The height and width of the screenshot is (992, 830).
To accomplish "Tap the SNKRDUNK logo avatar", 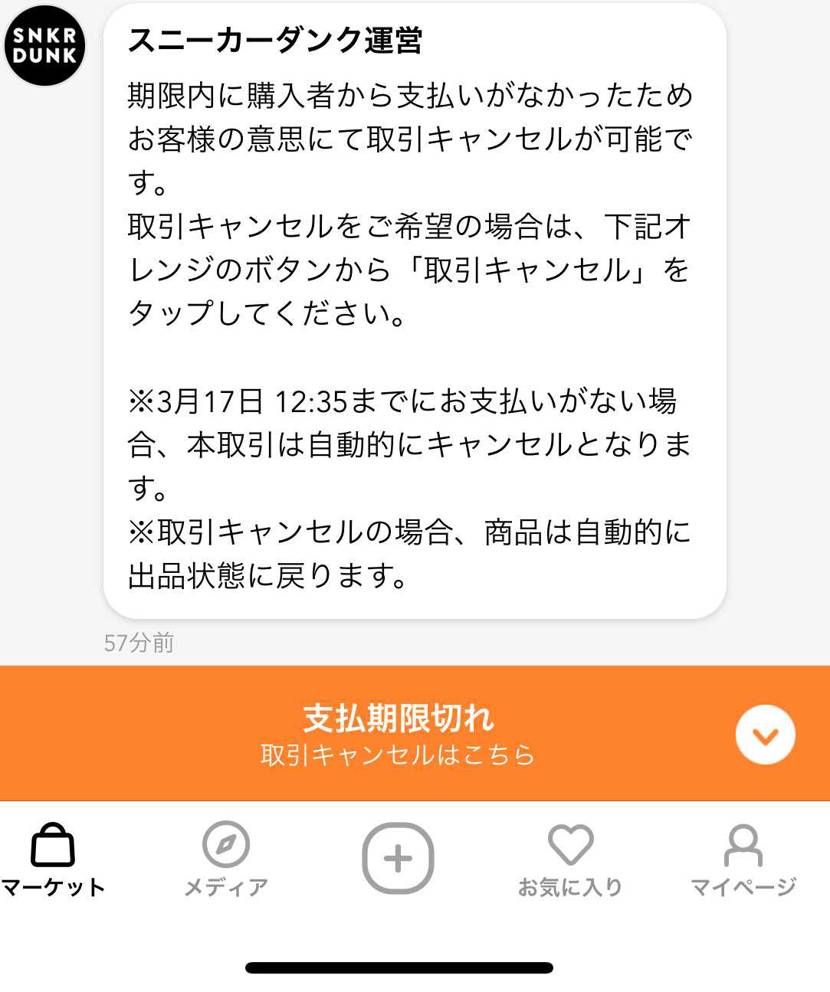I will point(45,45).
